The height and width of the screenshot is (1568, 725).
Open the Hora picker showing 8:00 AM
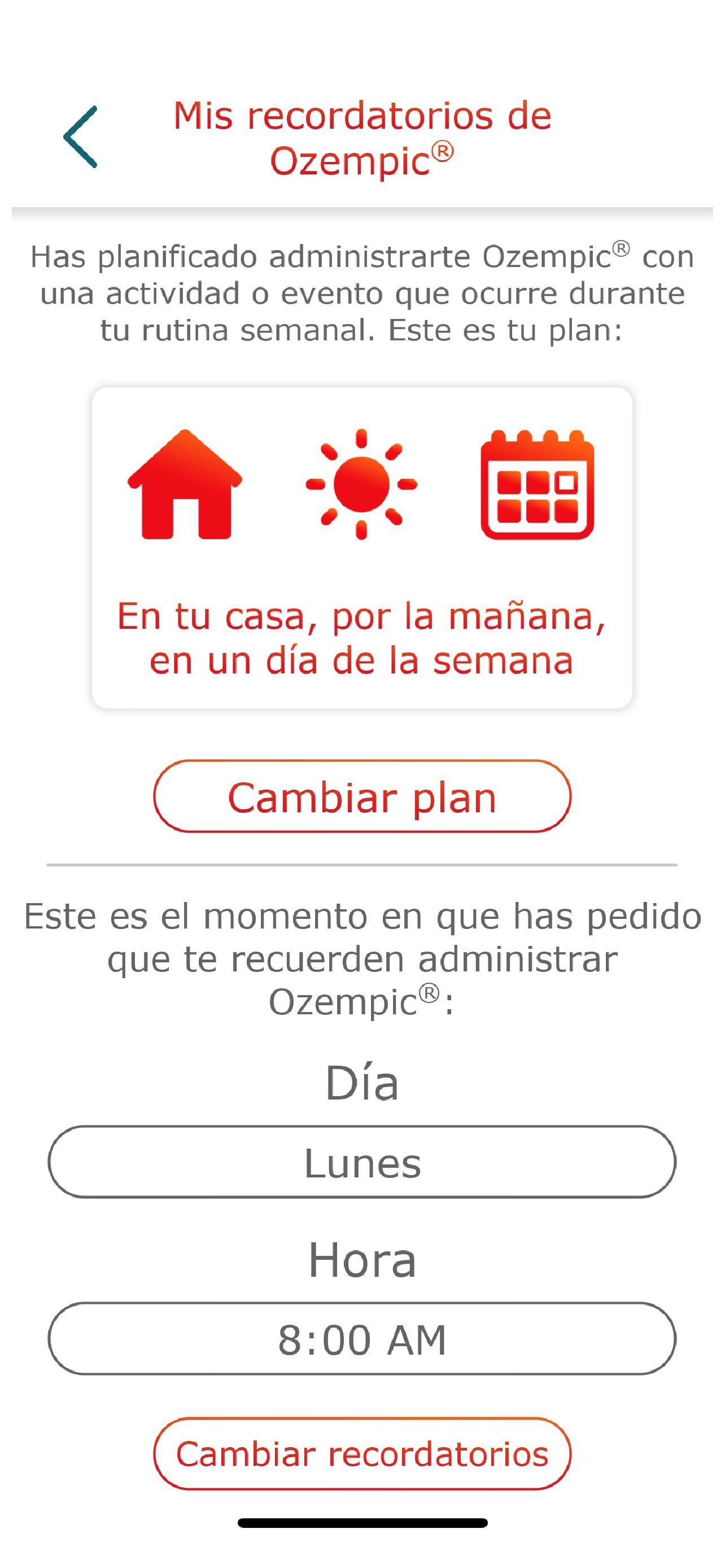362,1339
